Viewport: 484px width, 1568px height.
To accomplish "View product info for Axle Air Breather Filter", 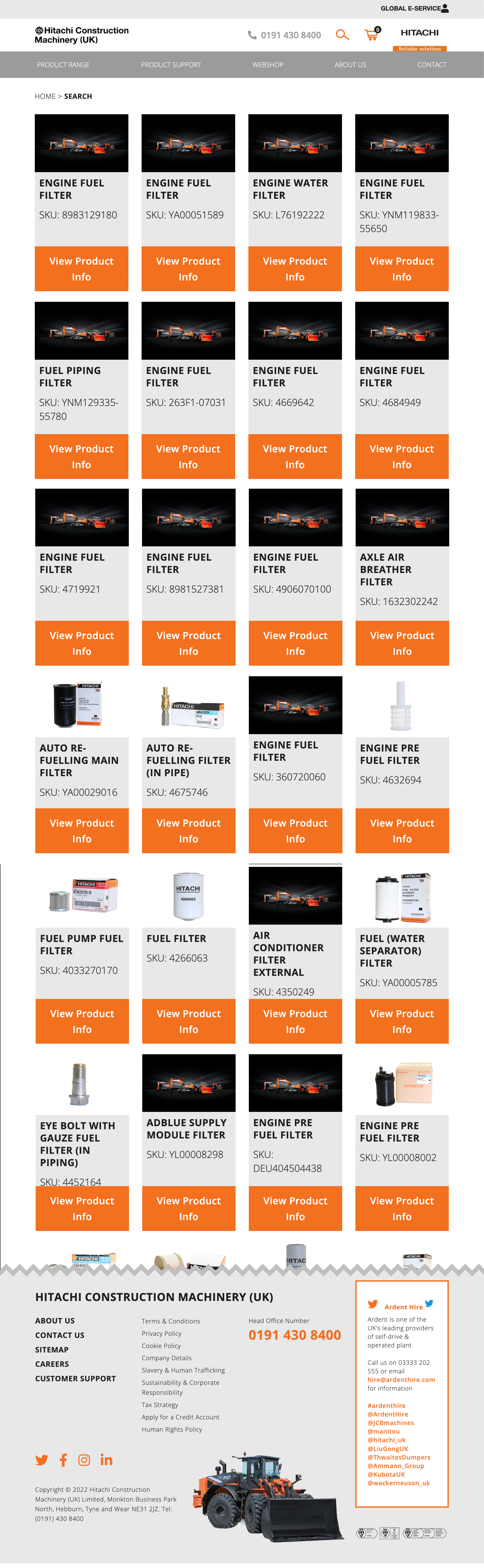I will click(402, 643).
